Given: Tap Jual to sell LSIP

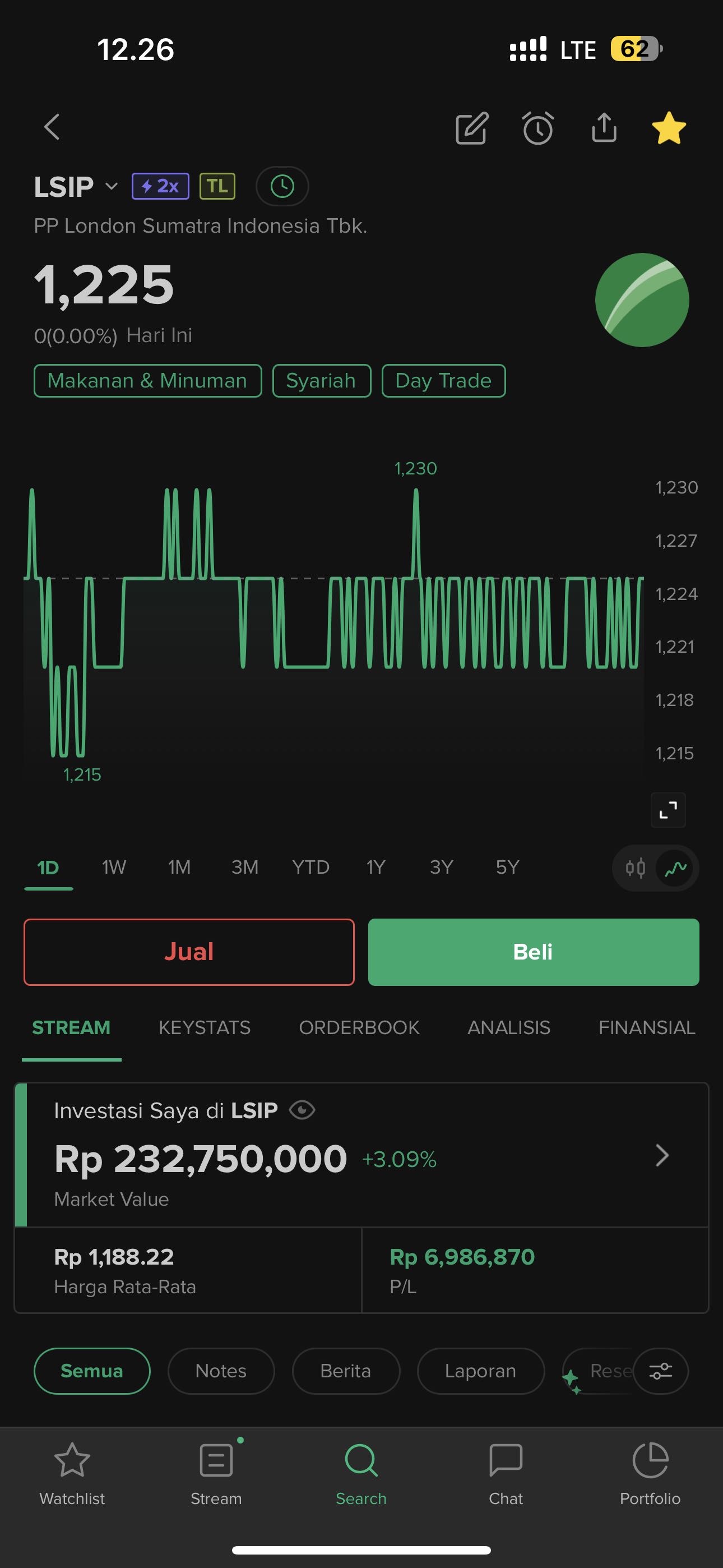Looking at the screenshot, I should (189, 952).
